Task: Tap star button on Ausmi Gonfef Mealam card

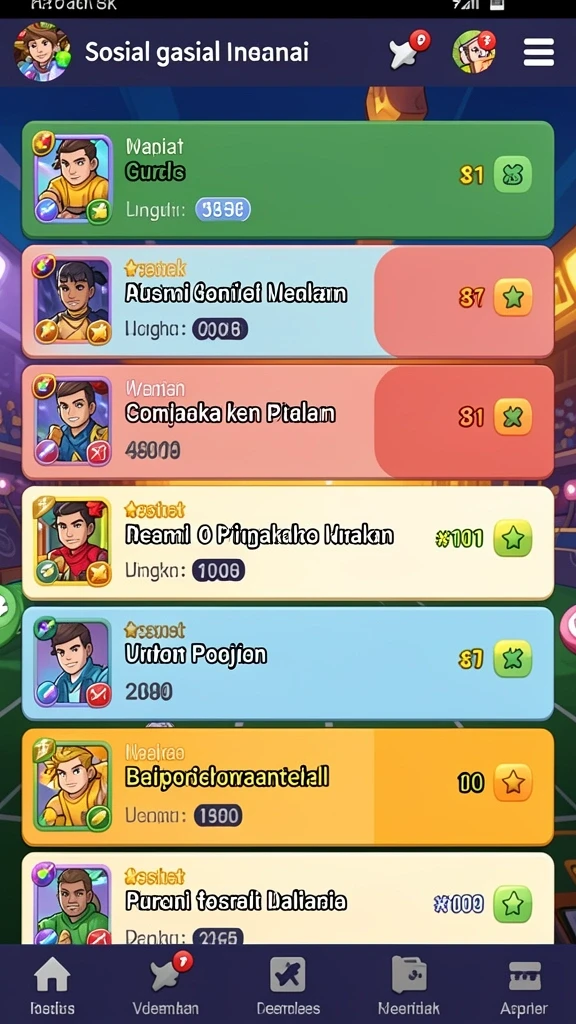Action: (513, 297)
